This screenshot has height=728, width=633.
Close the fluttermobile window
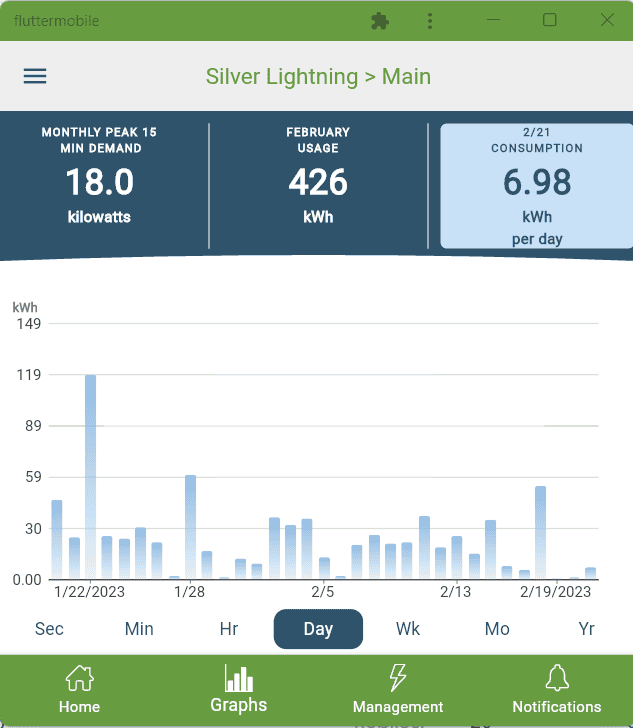pos(607,20)
